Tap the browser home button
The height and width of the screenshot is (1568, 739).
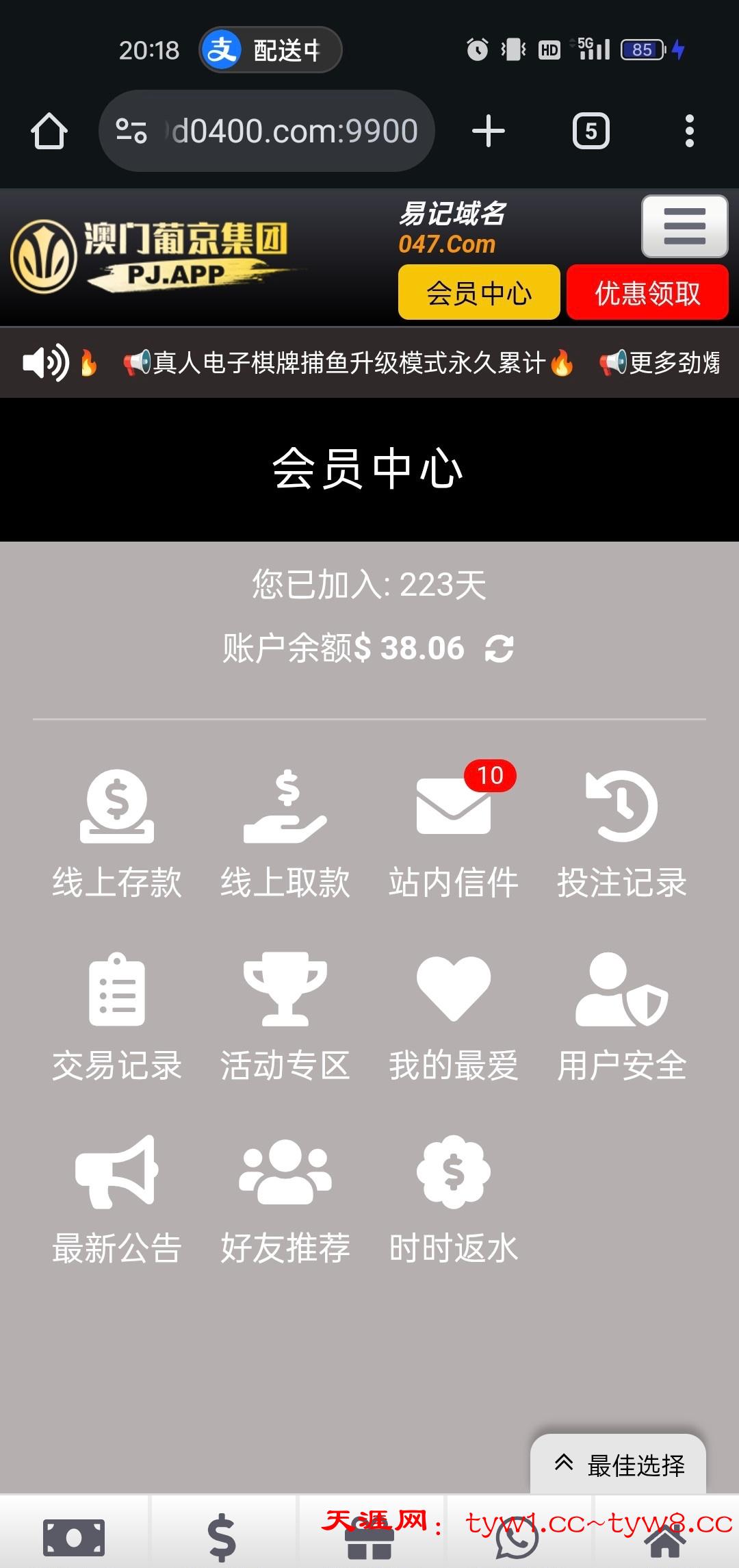49,131
